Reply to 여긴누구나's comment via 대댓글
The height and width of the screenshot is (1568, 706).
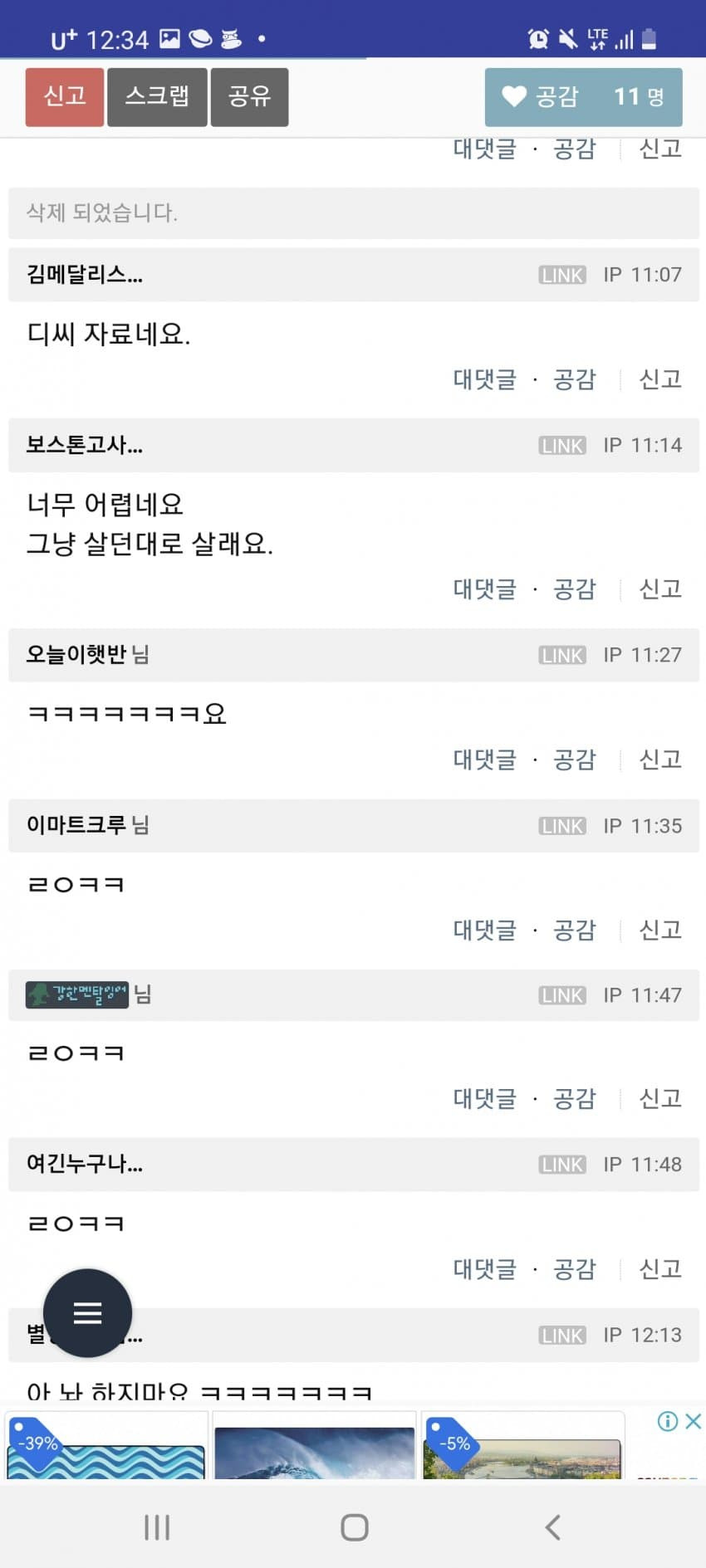[485, 1269]
